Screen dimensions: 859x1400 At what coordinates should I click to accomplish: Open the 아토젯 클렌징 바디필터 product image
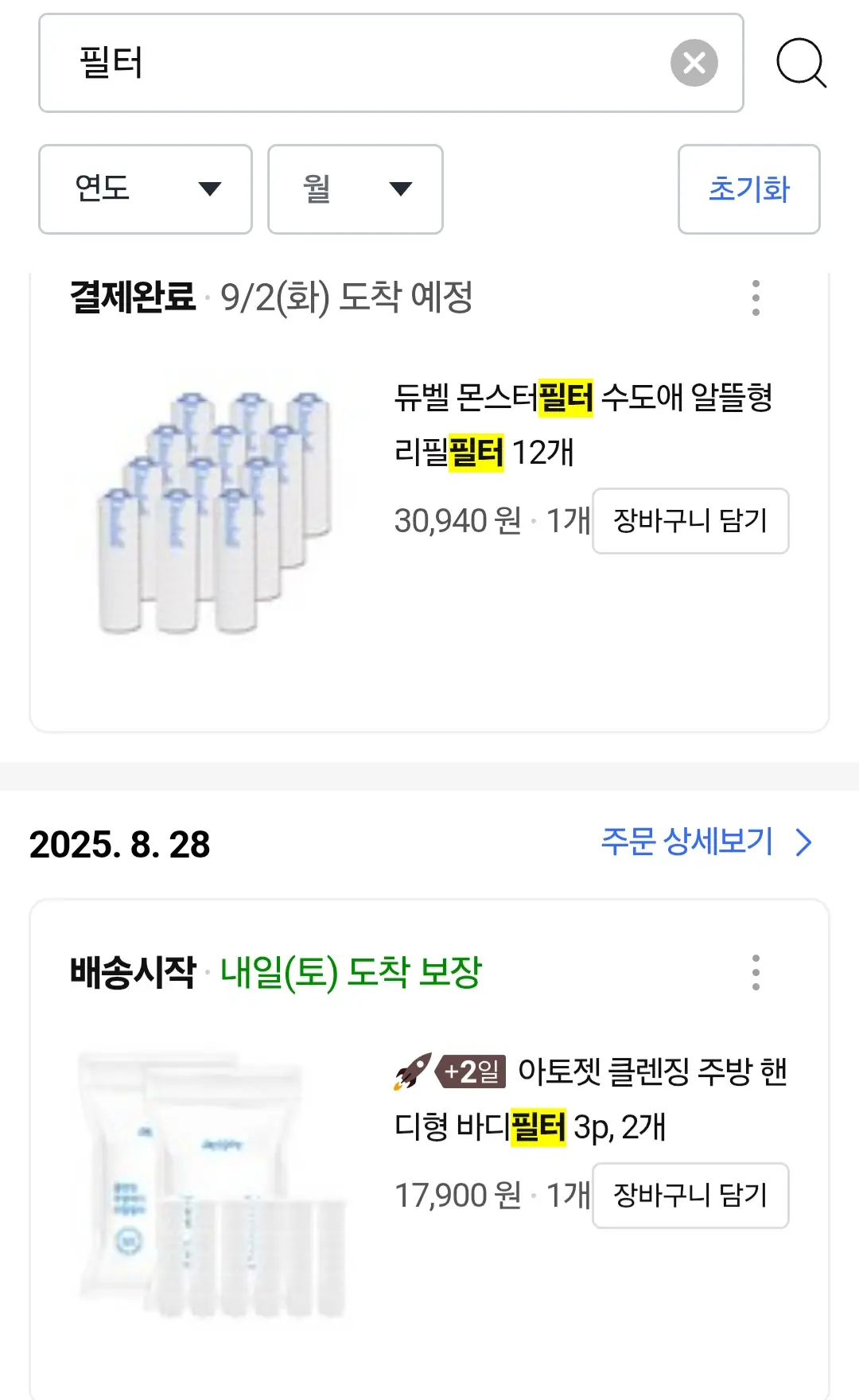pos(215,1185)
